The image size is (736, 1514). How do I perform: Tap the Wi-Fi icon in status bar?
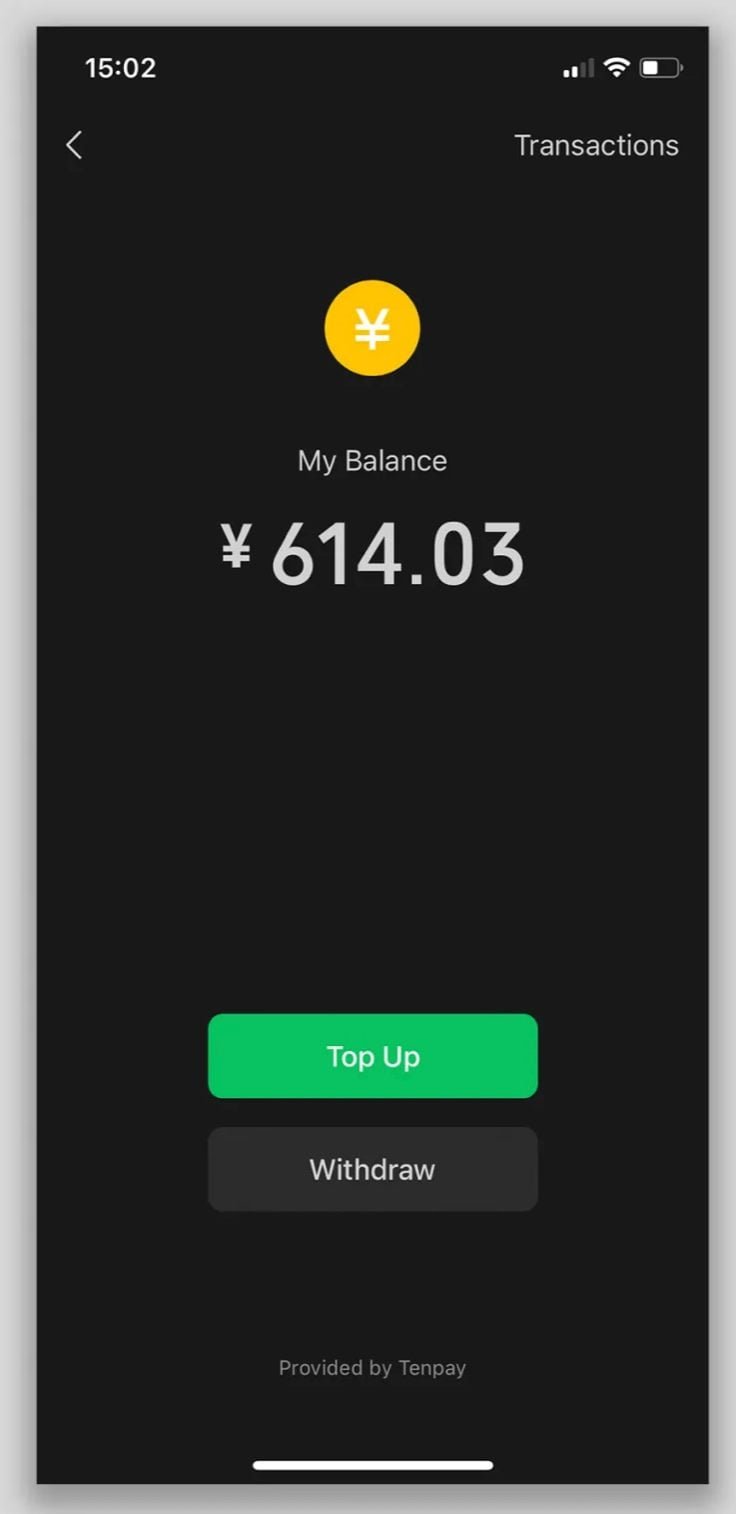(617, 67)
